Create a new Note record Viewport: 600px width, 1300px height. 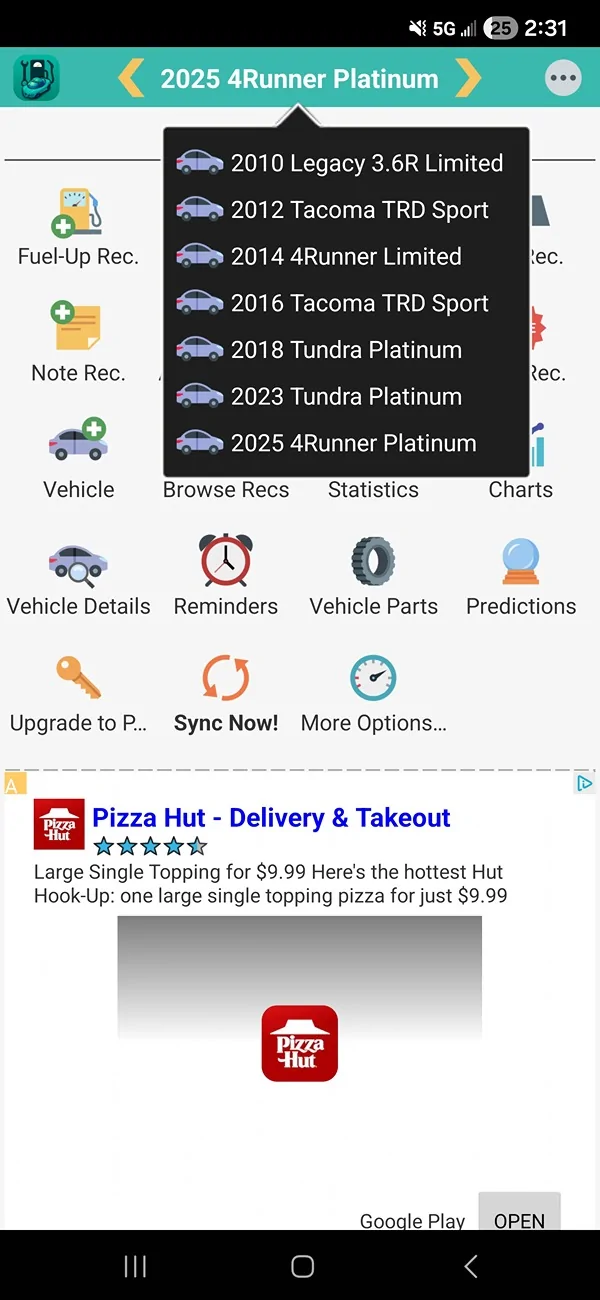tap(78, 343)
